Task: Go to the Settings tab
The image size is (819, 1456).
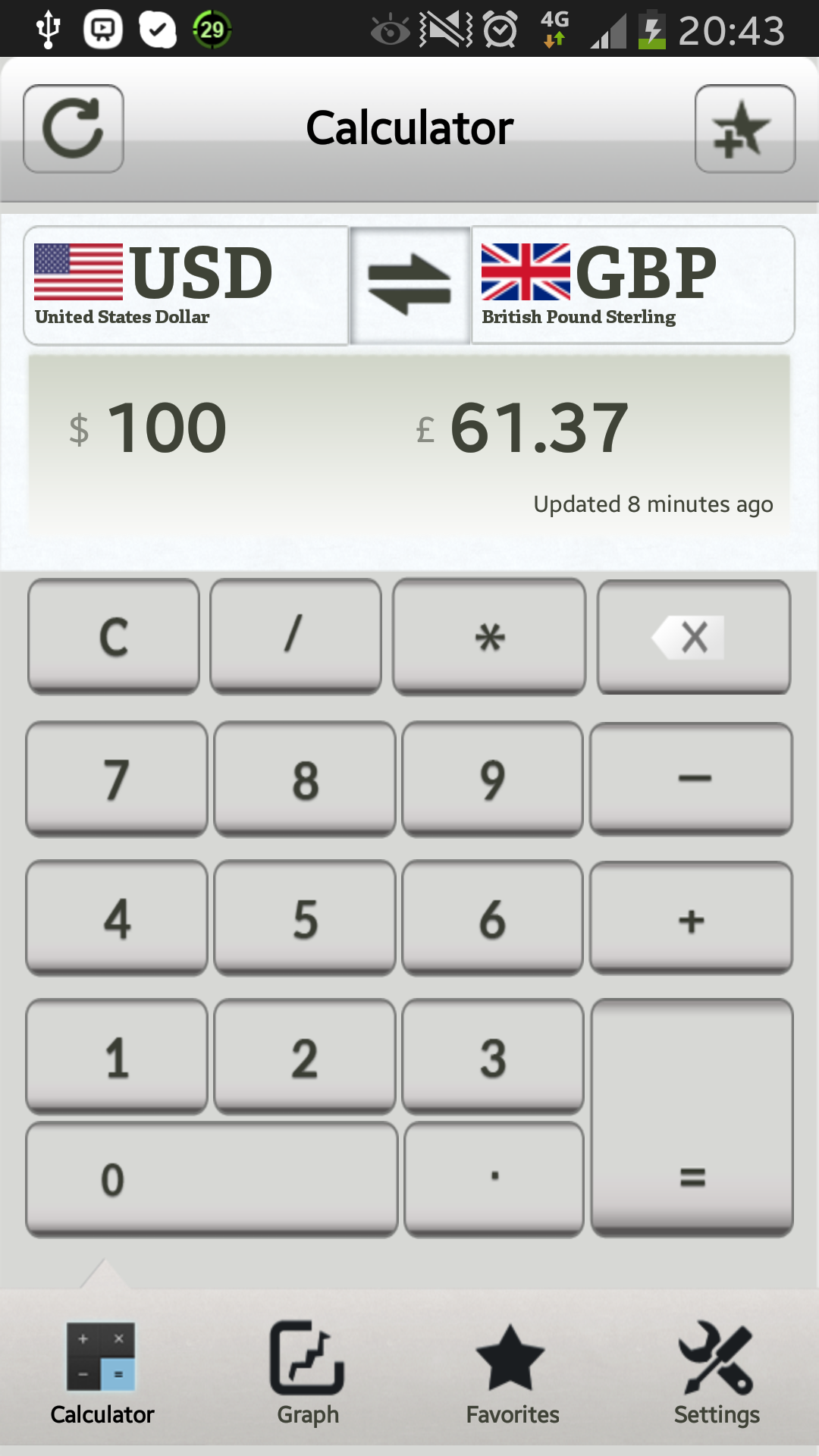Action: [717, 1373]
